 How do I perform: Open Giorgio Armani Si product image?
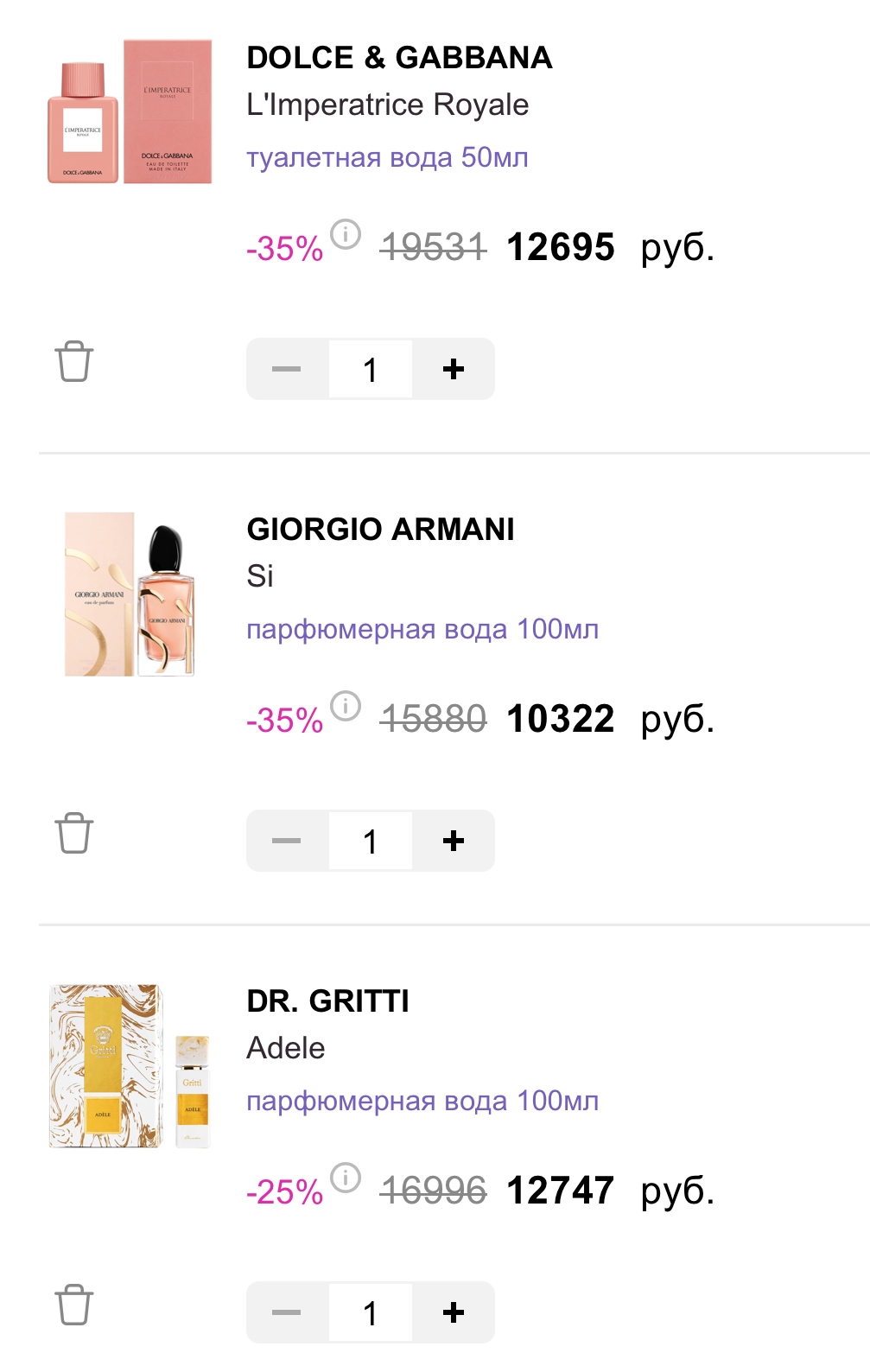(130, 594)
